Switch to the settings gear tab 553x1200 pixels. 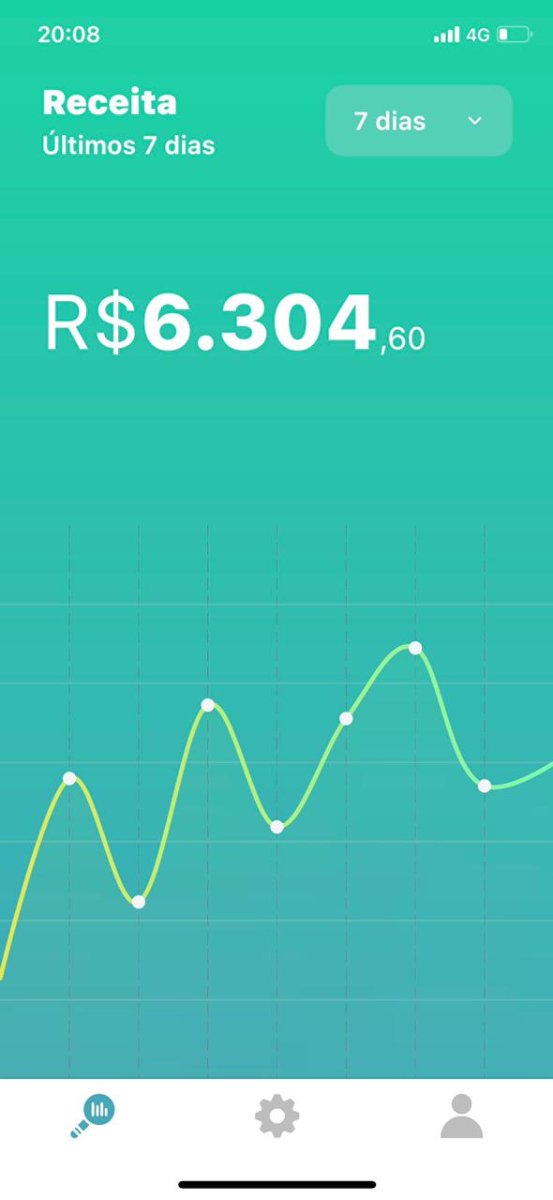click(277, 1116)
